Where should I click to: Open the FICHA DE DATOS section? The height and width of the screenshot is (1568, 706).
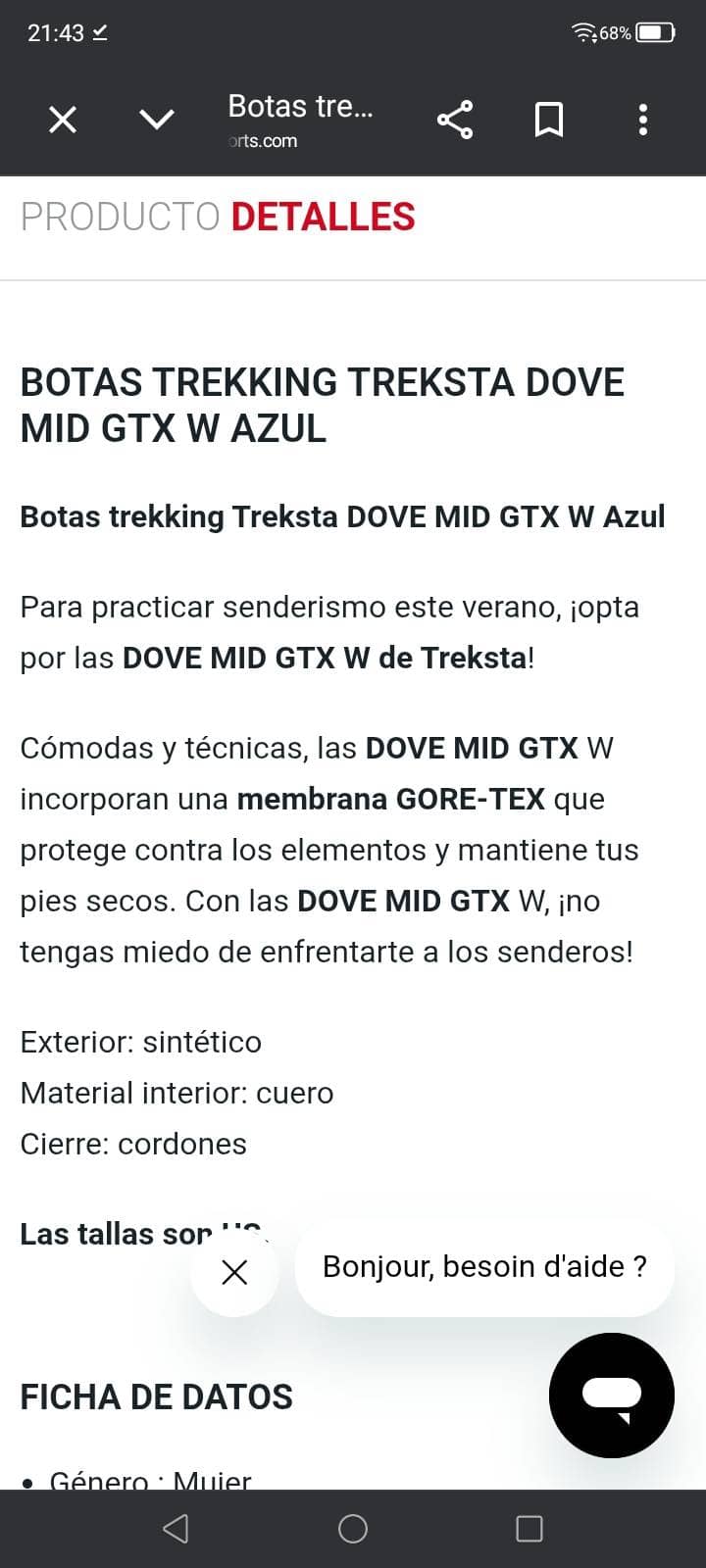(x=156, y=1396)
